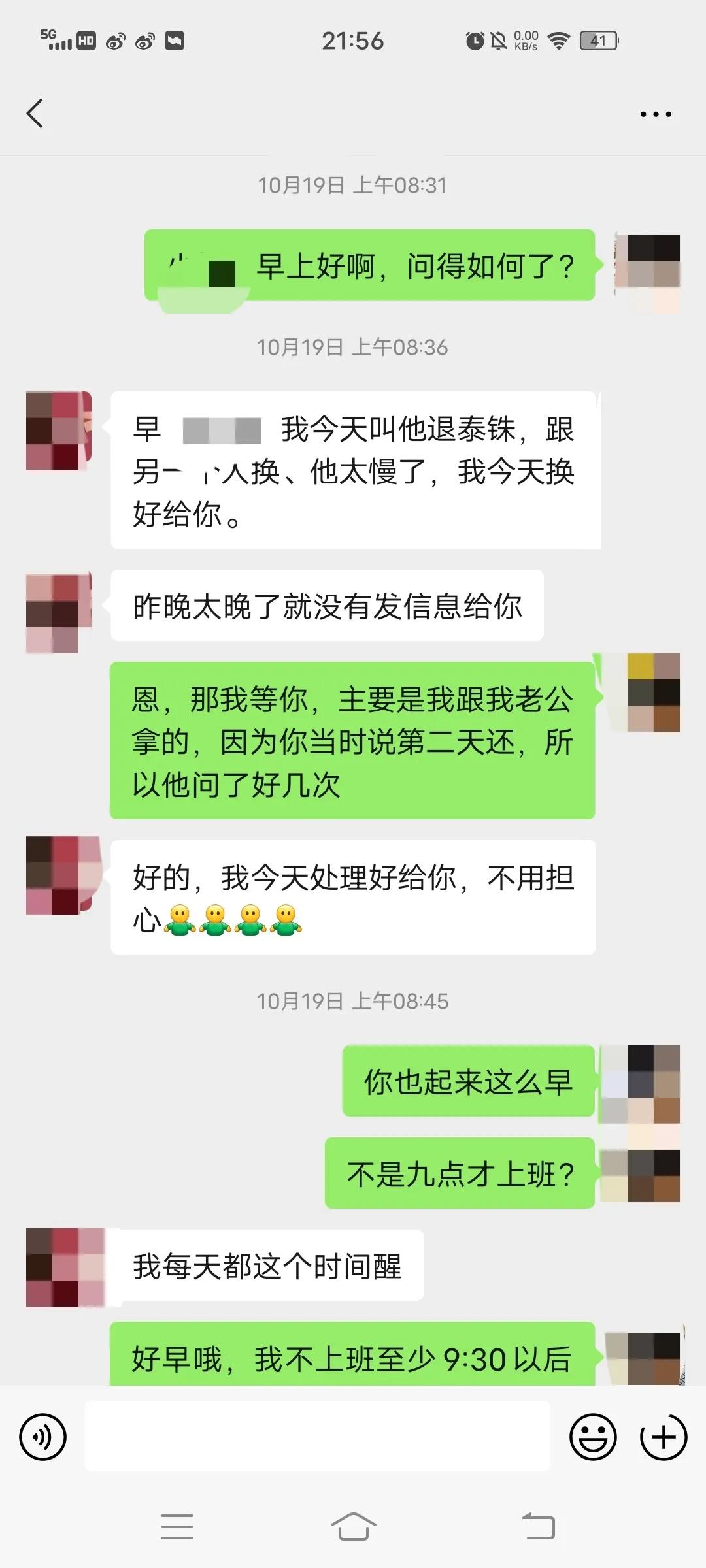Screen dimensions: 706x1568
Task: Toggle do-not-disturb bell icon in status bar
Action: (x=498, y=41)
